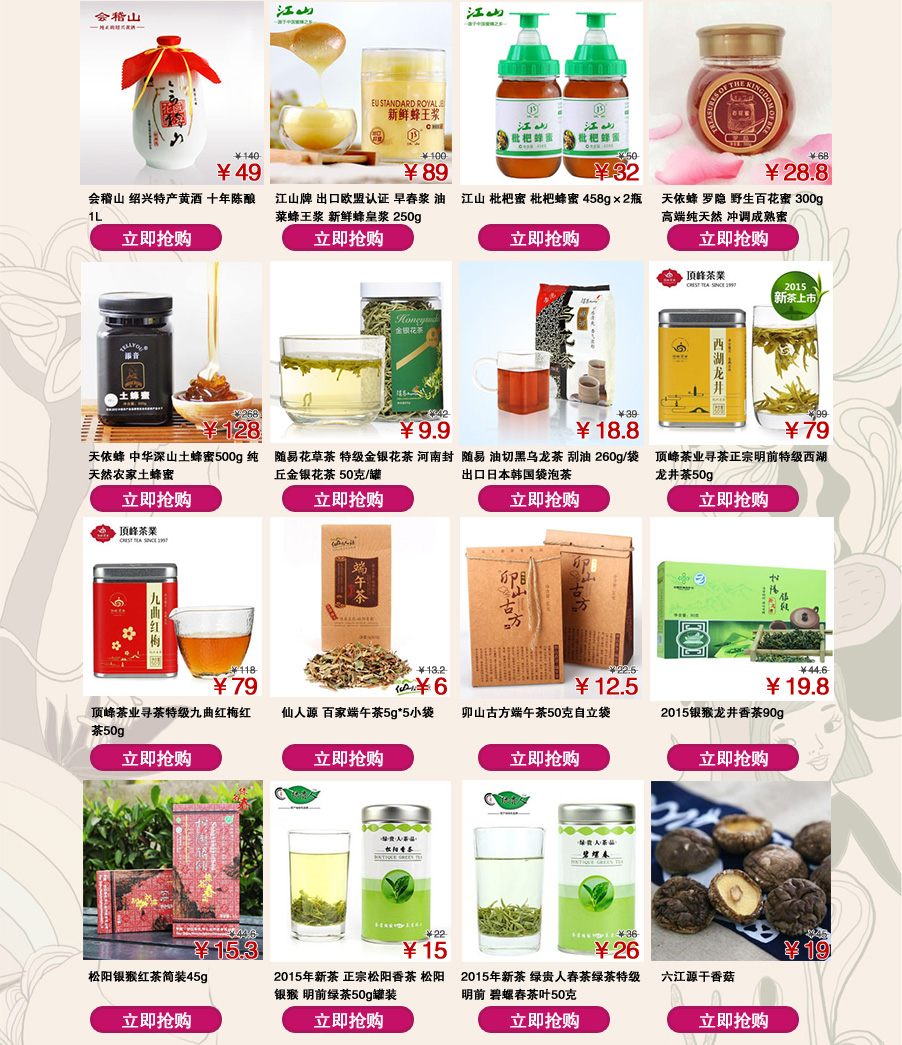The image size is (902, 1045).
Task: View the 六江源干香菇 mushroom photo tile
Action: tap(740, 870)
